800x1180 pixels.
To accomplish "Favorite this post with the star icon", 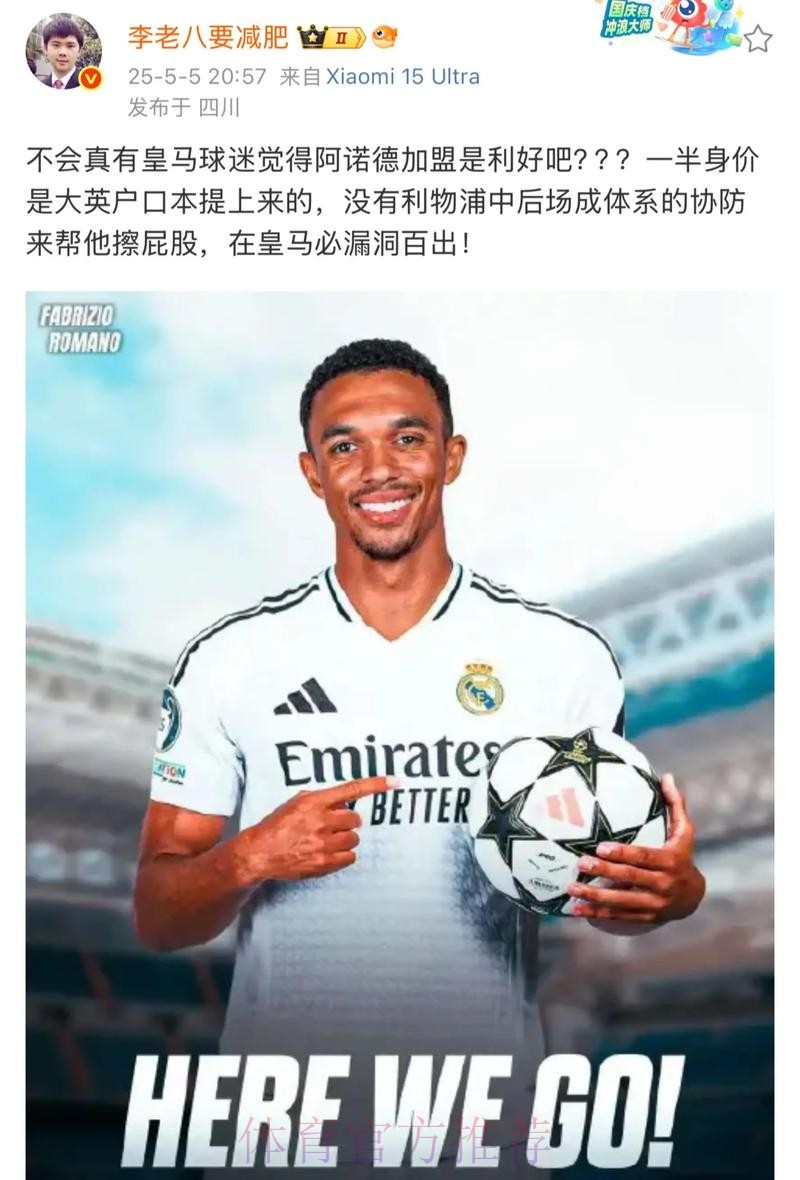I will [758, 39].
